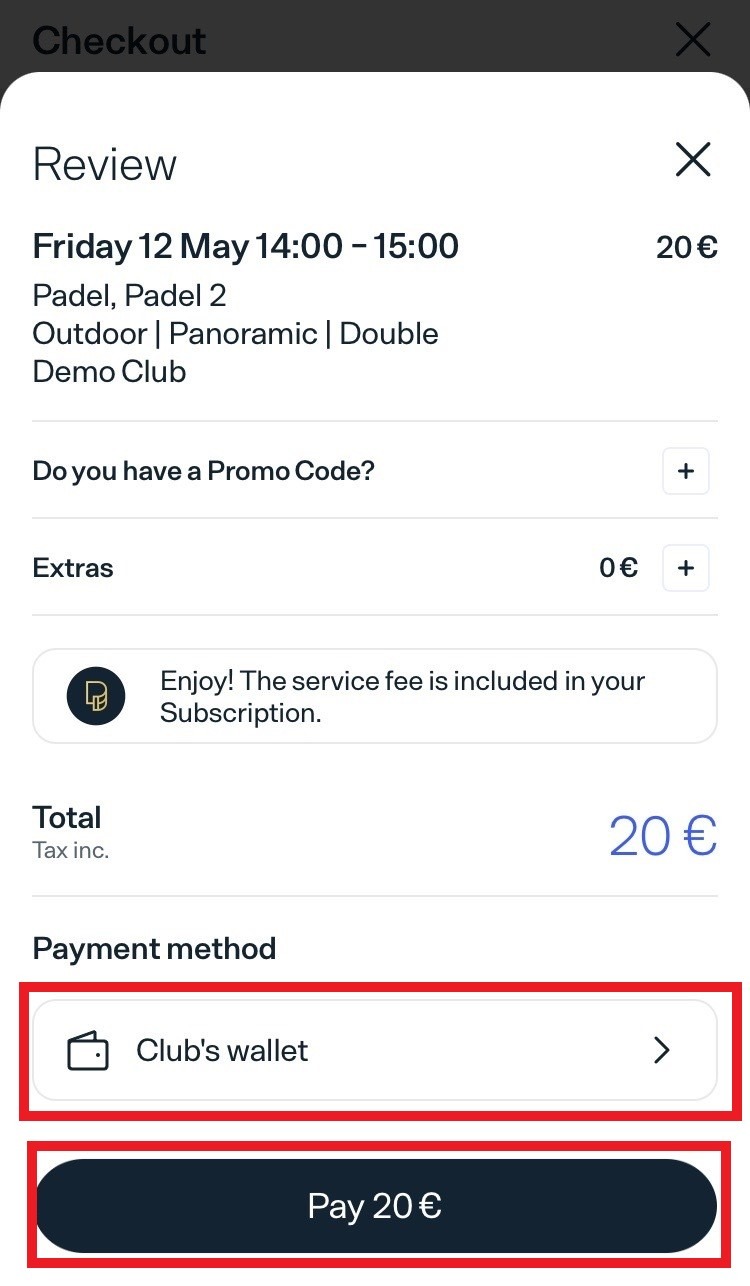Click the Friday 12 May booking details text
Image resolution: width=750 pixels, height=1286 pixels.
point(245,246)
